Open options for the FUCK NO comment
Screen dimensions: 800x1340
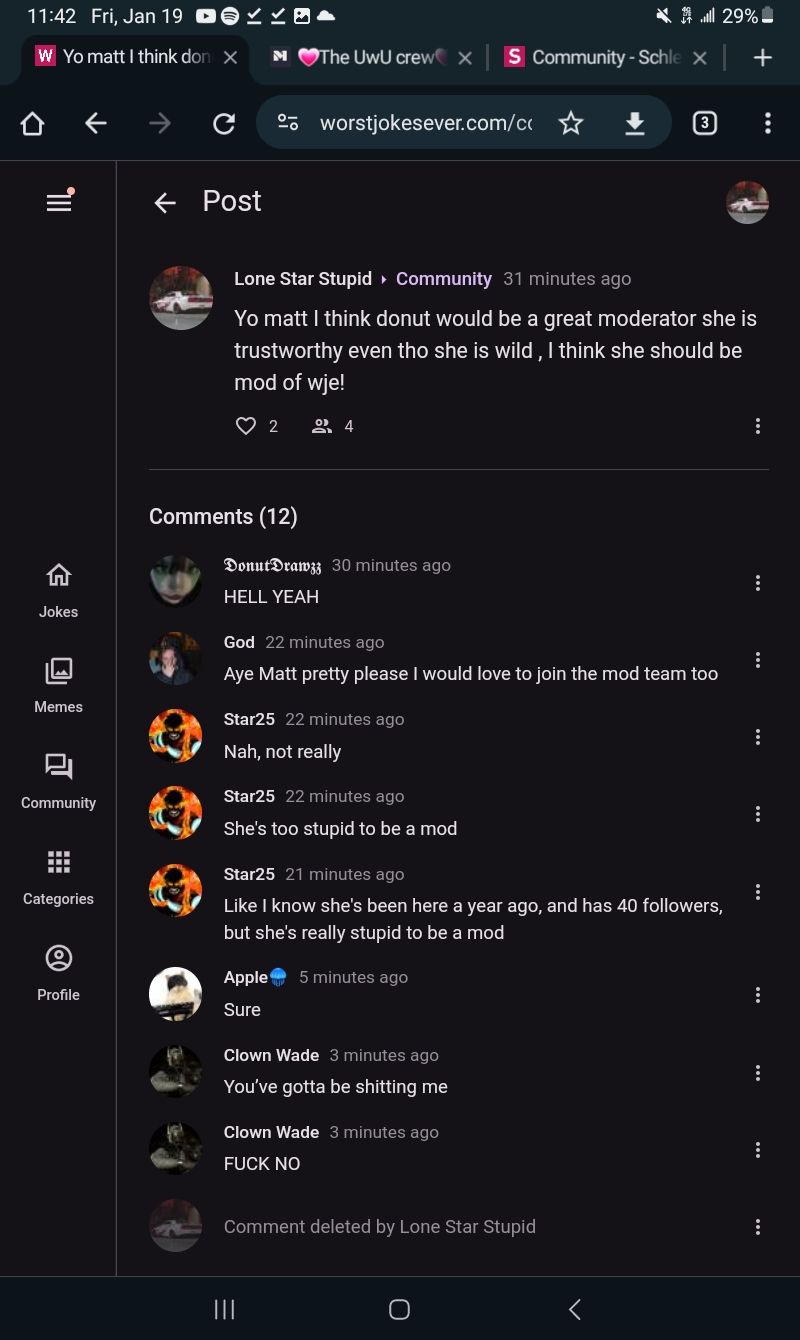[757, 1149]
